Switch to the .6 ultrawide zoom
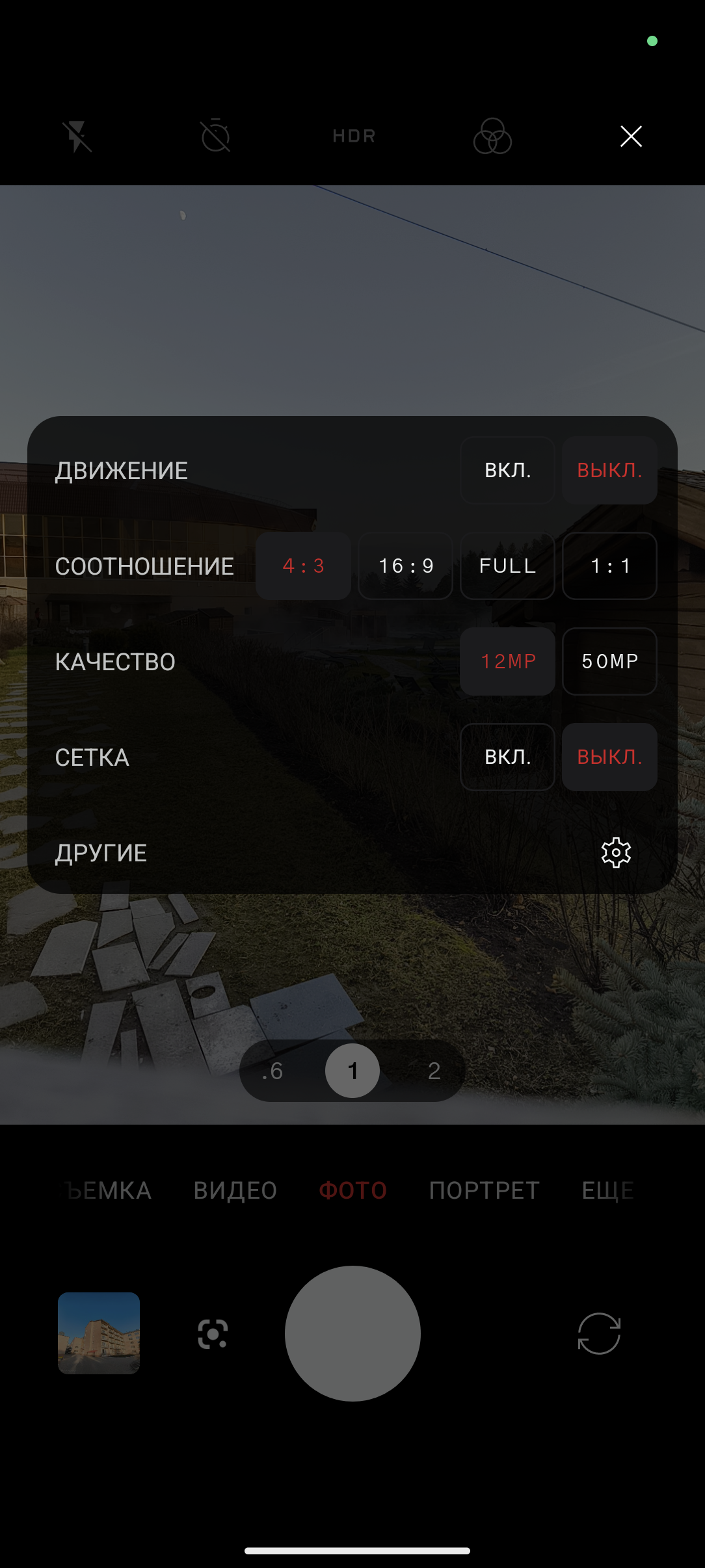Viewport: 705px width, 1568px height. click(273, 1071)
